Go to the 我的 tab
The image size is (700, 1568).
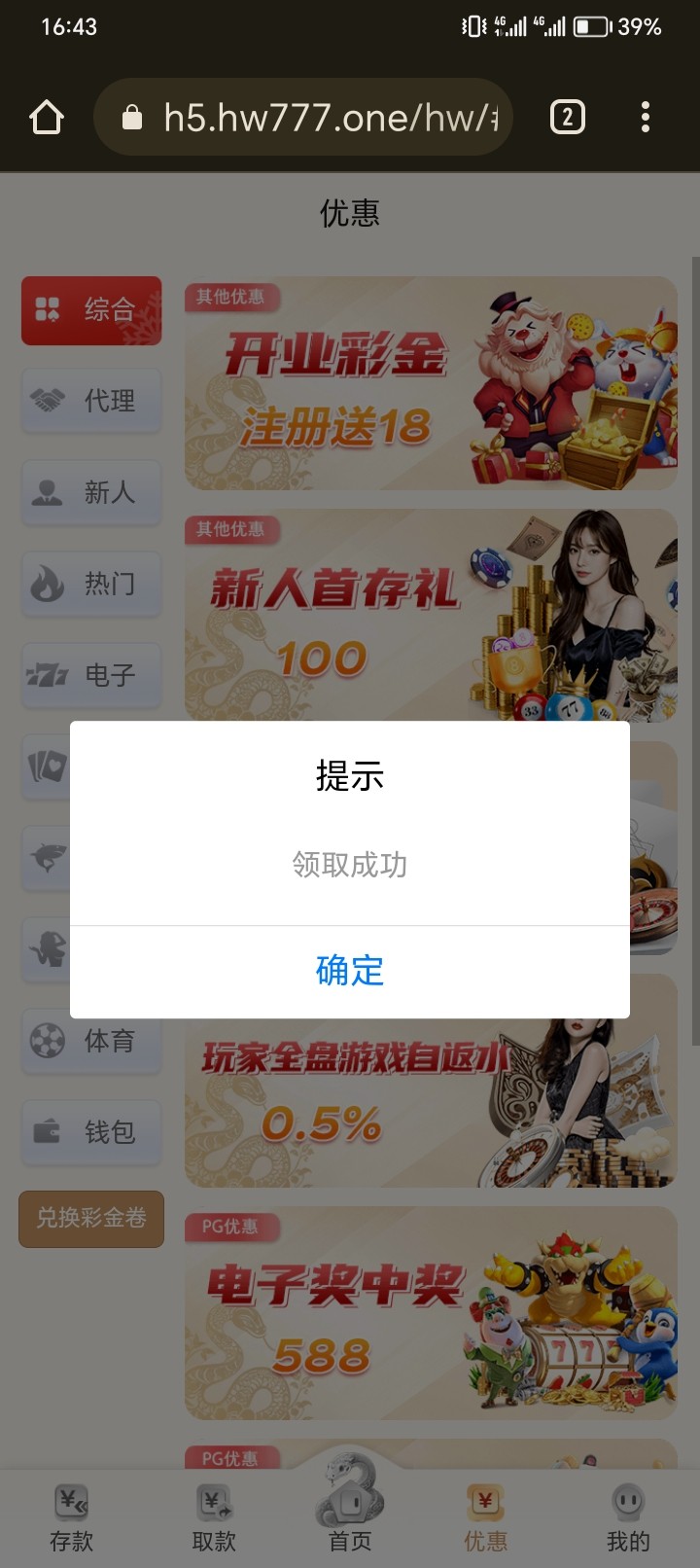tap(628, 1517)
